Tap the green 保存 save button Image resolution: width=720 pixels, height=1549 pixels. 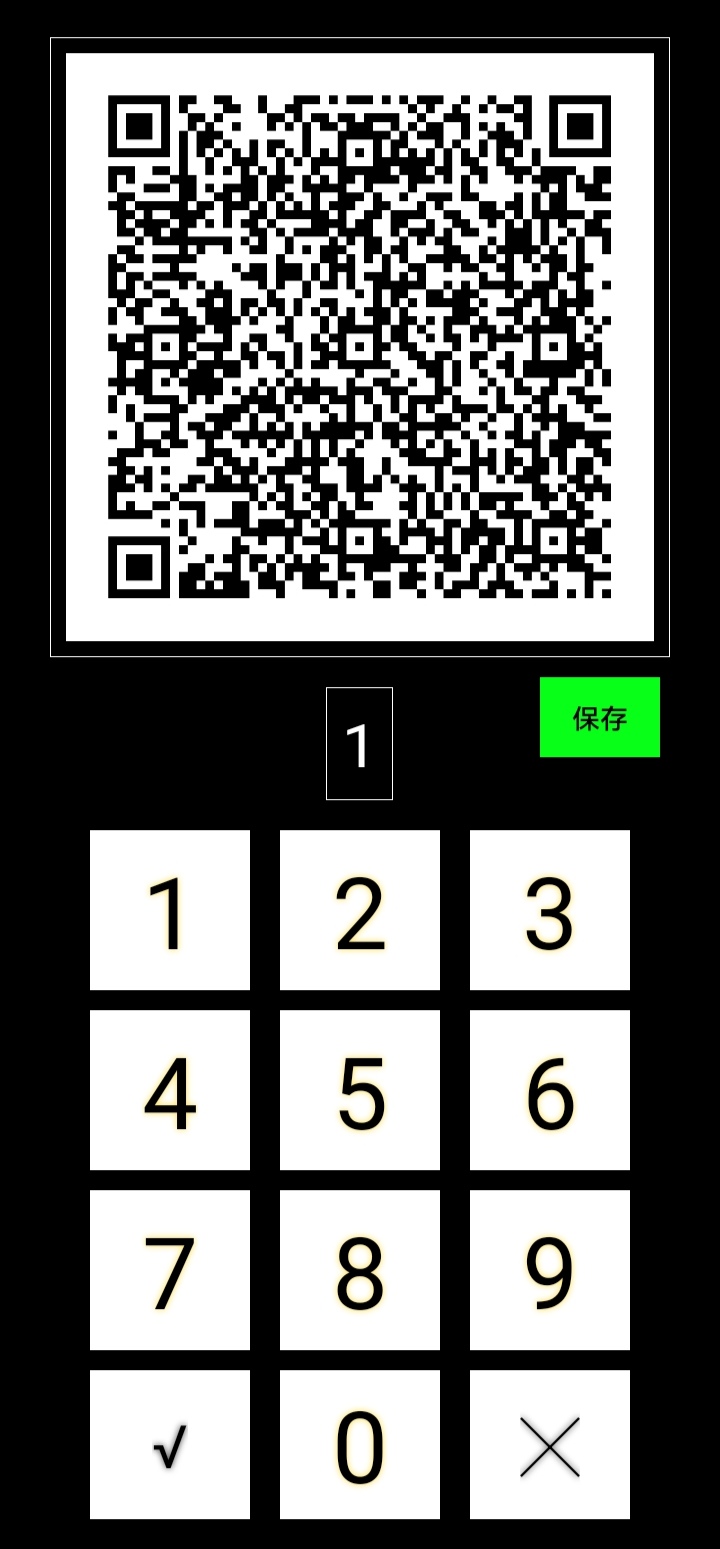(x=599, y=717)
